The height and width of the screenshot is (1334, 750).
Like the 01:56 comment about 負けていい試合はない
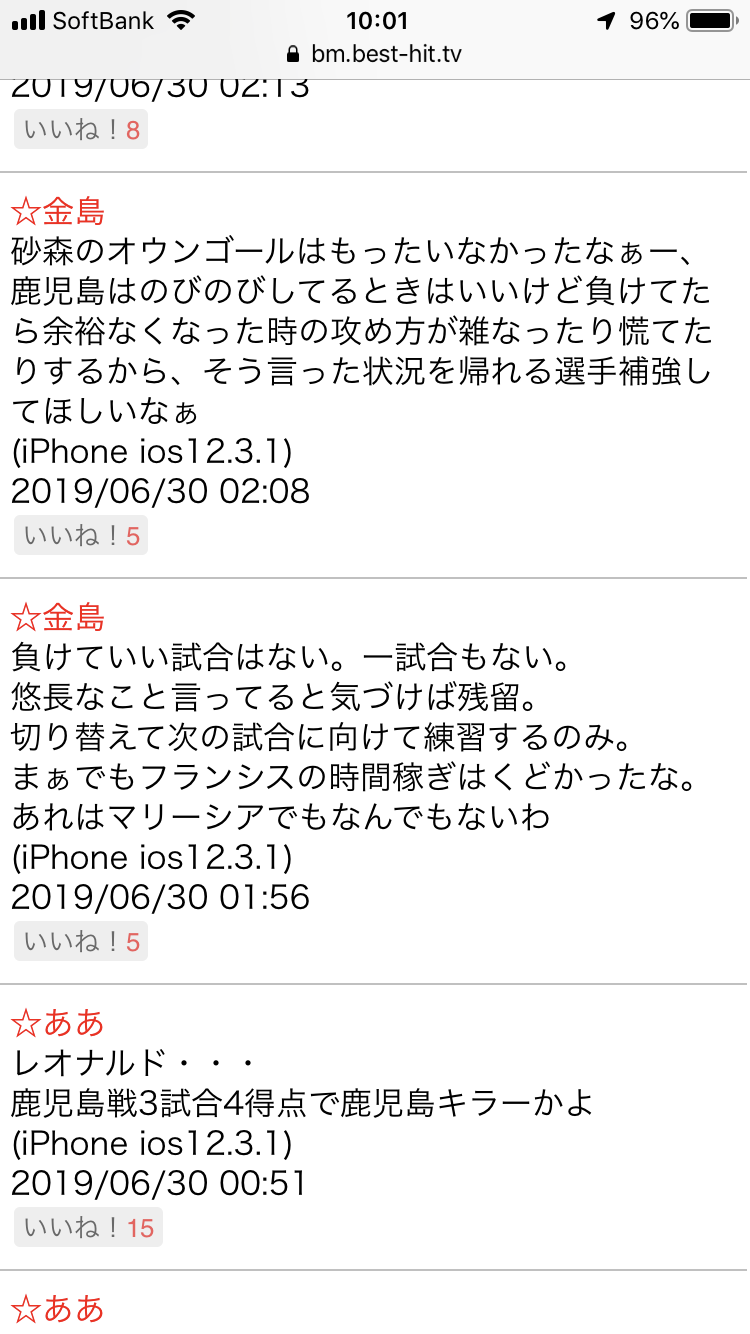(x=81, y=942)
